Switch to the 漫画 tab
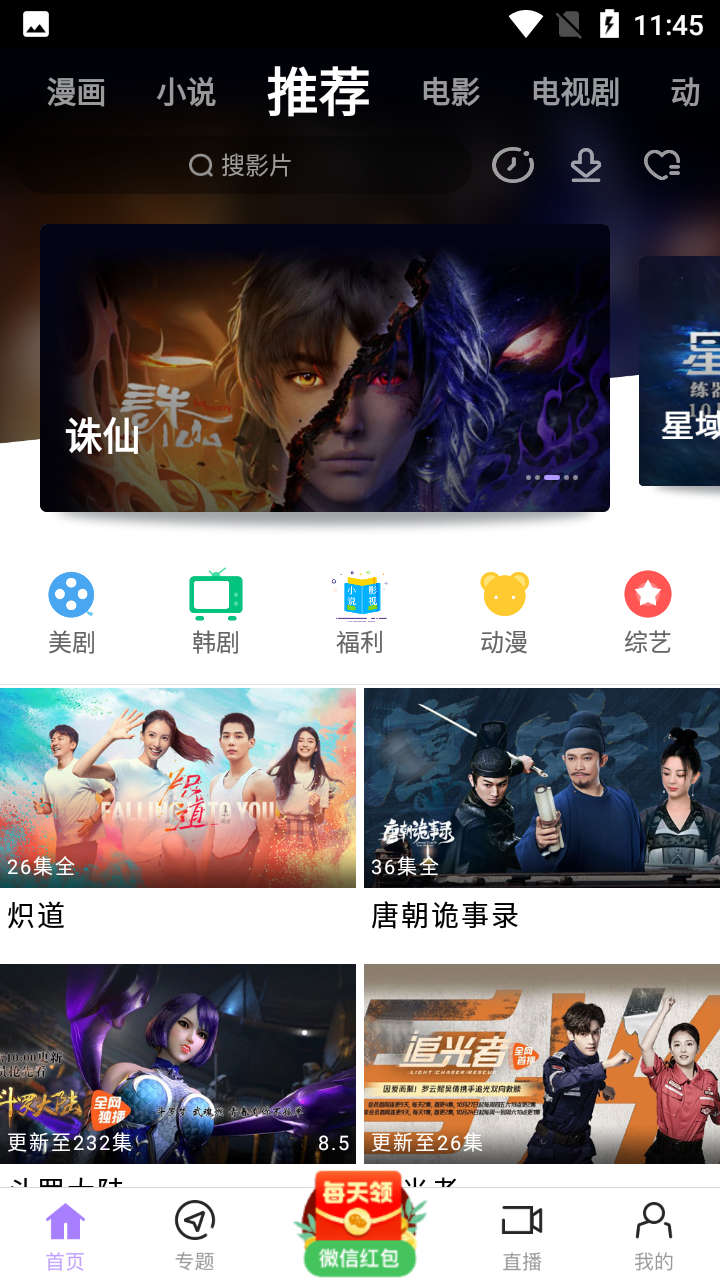This screenshot has height=1280, width=720. pos(76,93)
